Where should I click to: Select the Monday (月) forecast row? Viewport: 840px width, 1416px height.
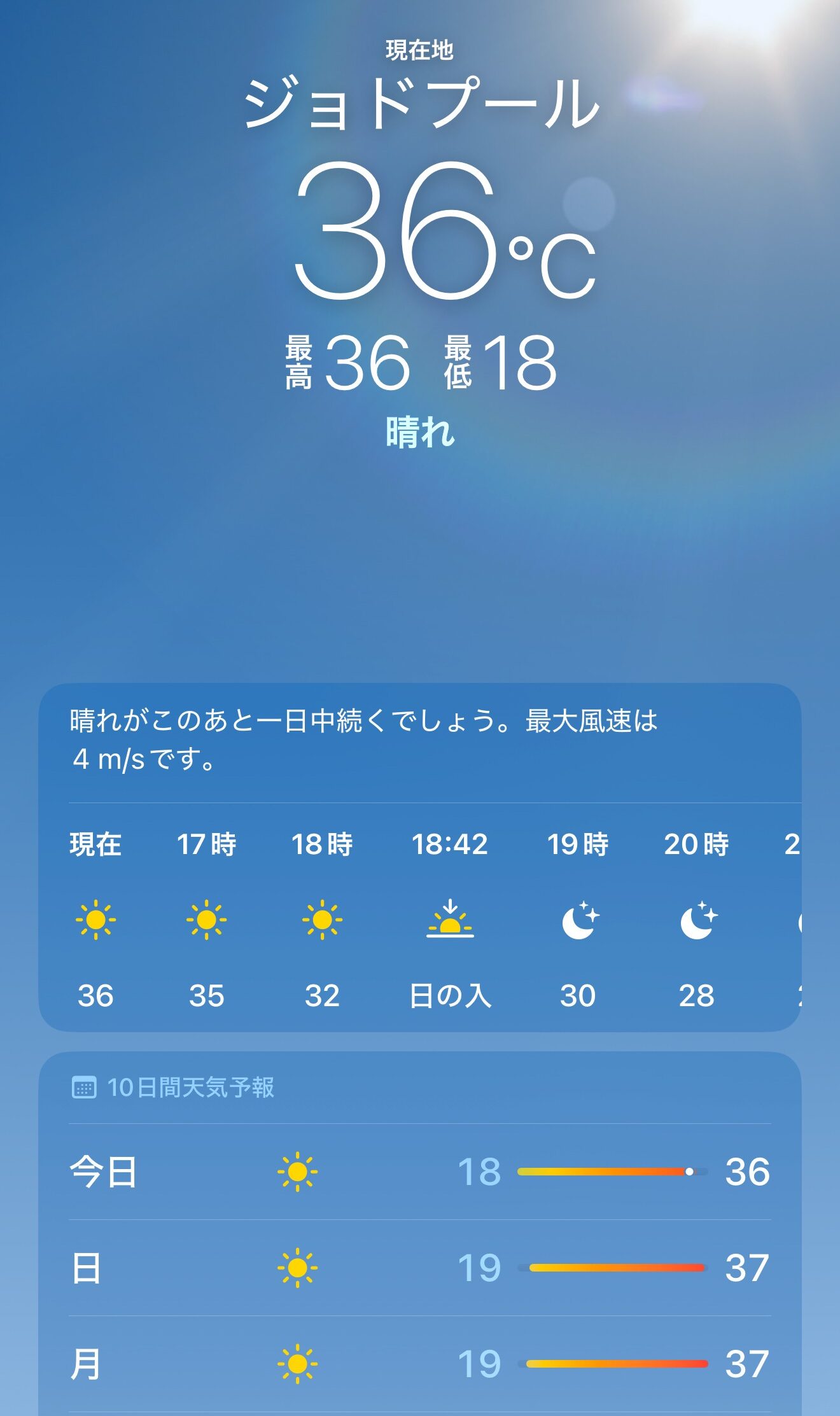click(420, 1364)
